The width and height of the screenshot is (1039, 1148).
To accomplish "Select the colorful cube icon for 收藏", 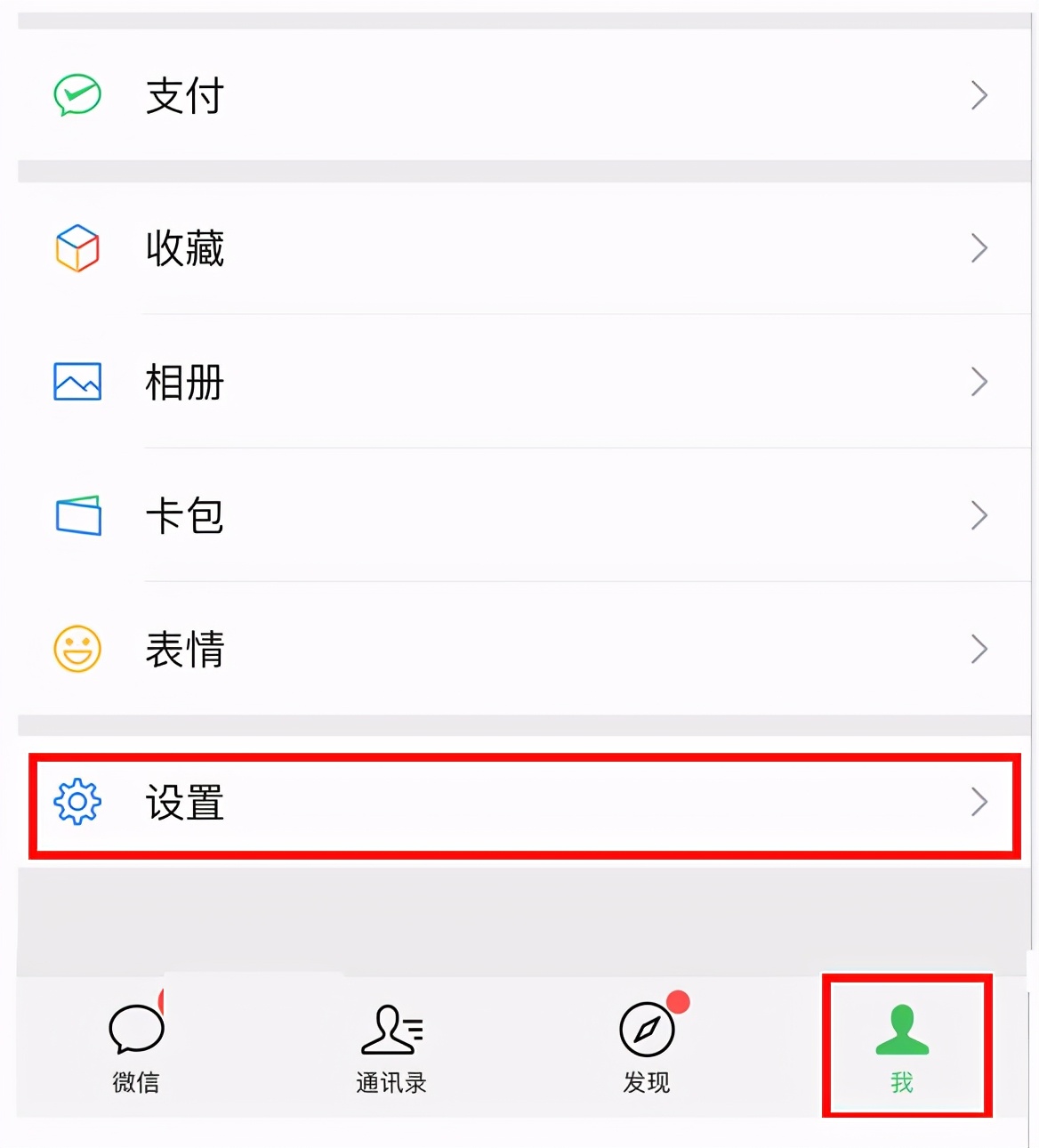I will tap(77, 249).
